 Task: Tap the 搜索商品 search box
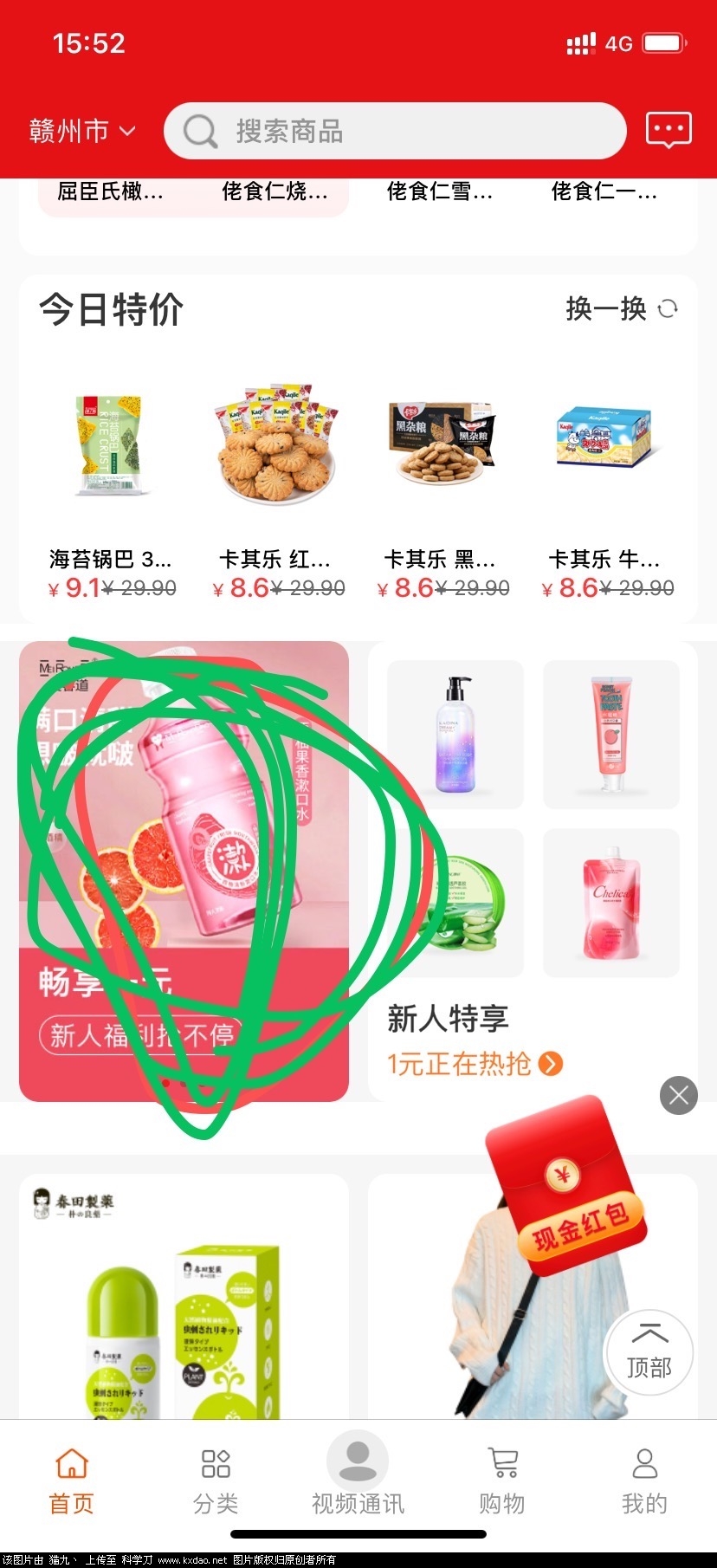click(395, 131)
